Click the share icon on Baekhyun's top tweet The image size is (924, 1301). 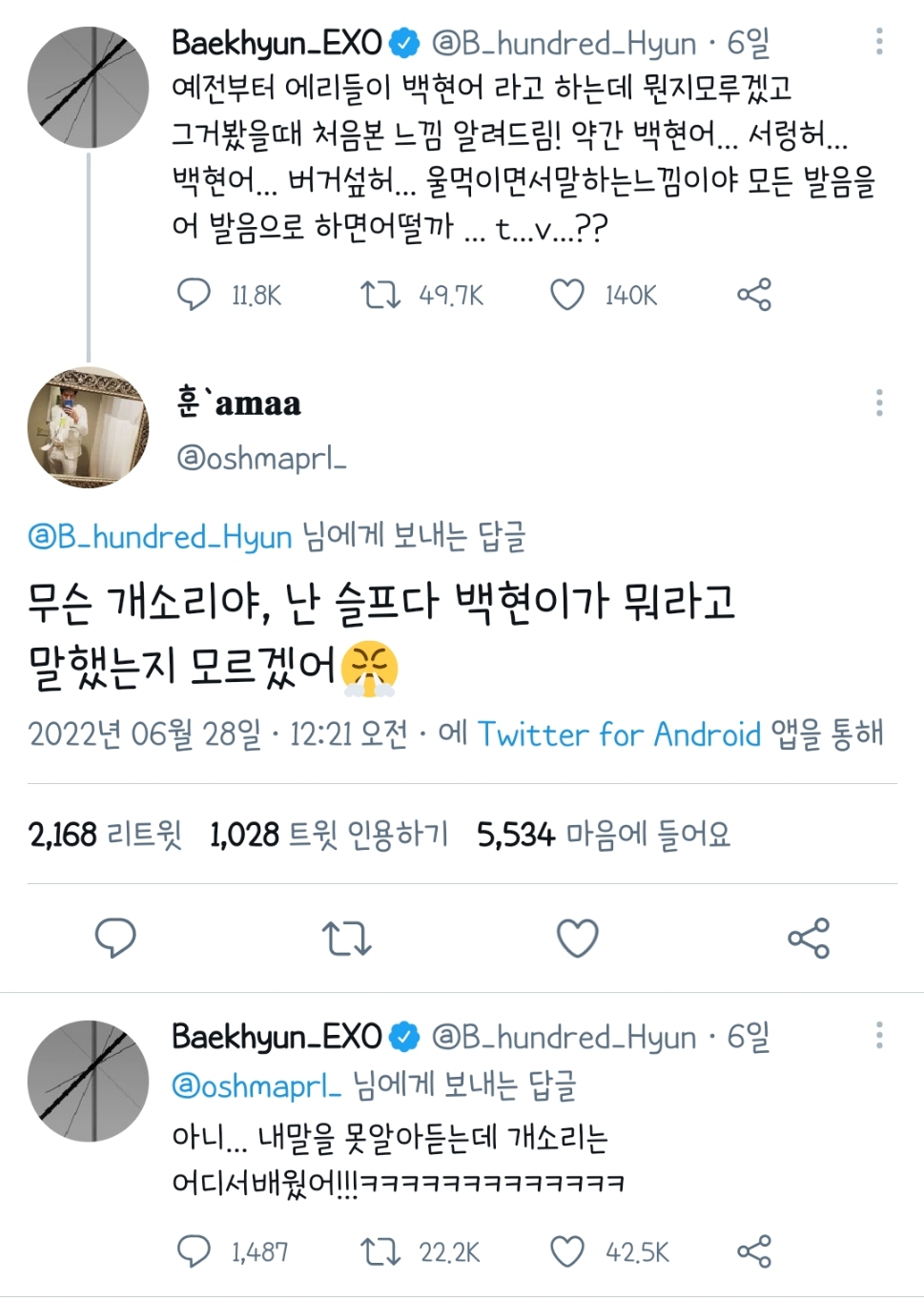click(754, 295)
